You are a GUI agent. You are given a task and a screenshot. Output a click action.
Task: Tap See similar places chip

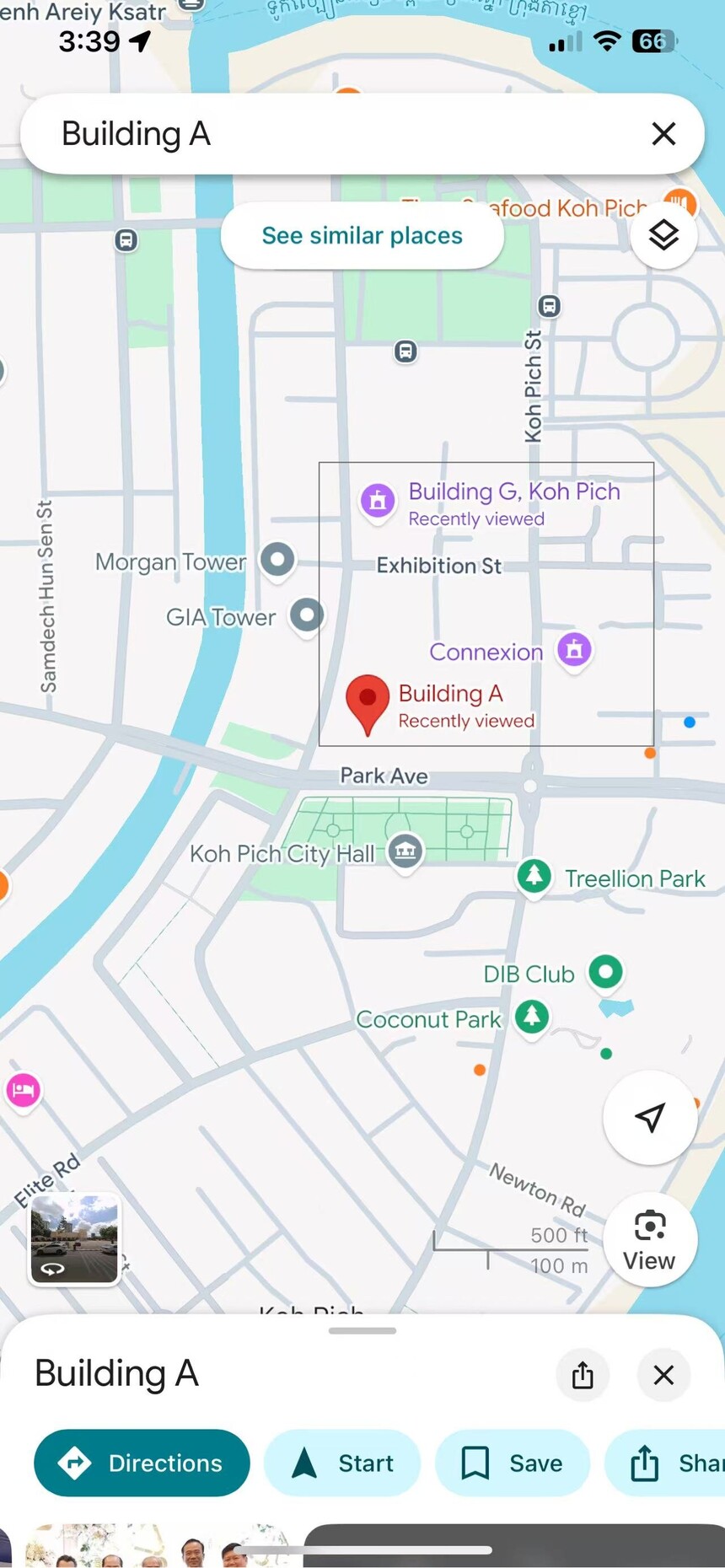pyautogui.click(x=362, y=236)
